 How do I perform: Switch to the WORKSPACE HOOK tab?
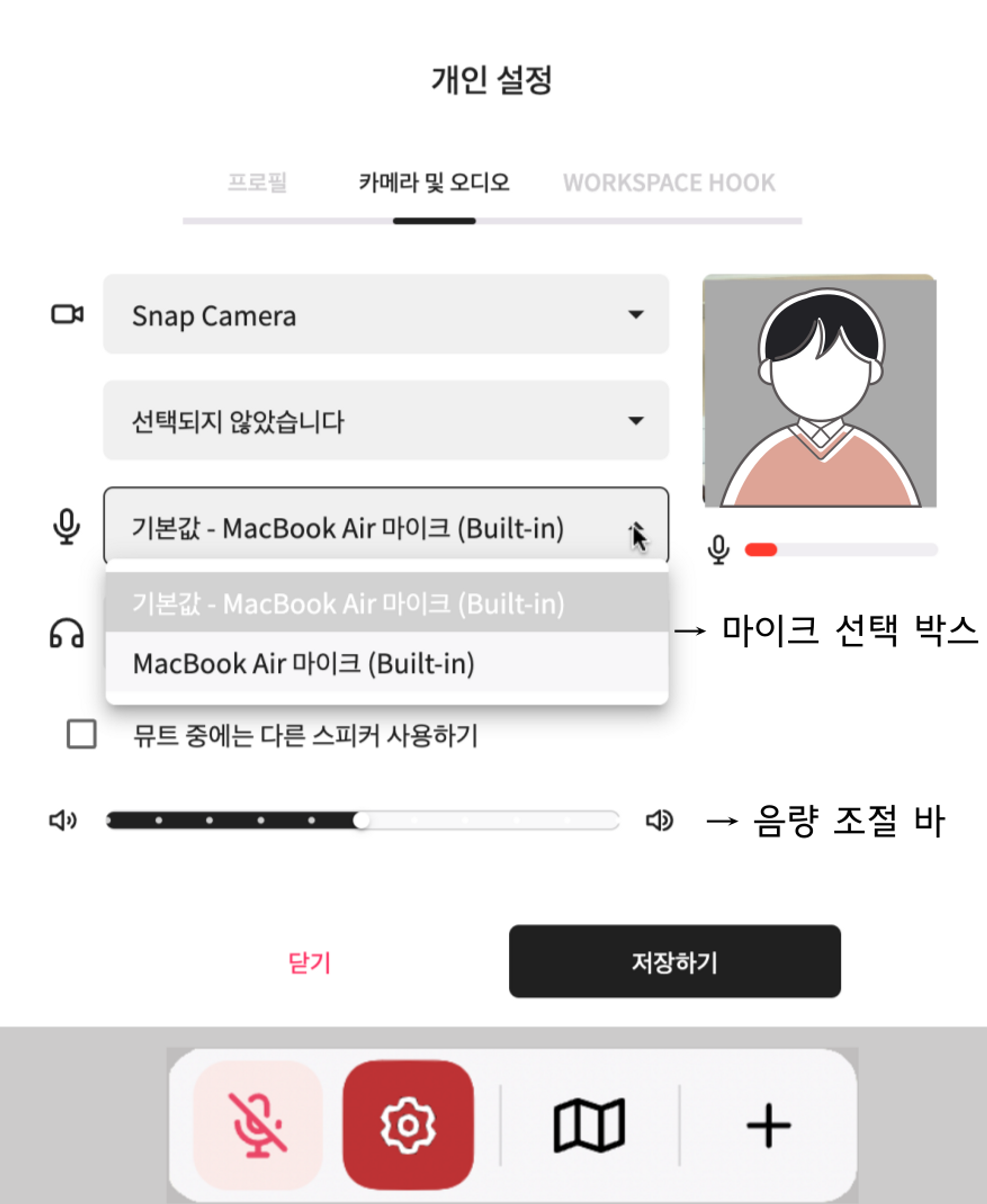click(x=669, y=183)
